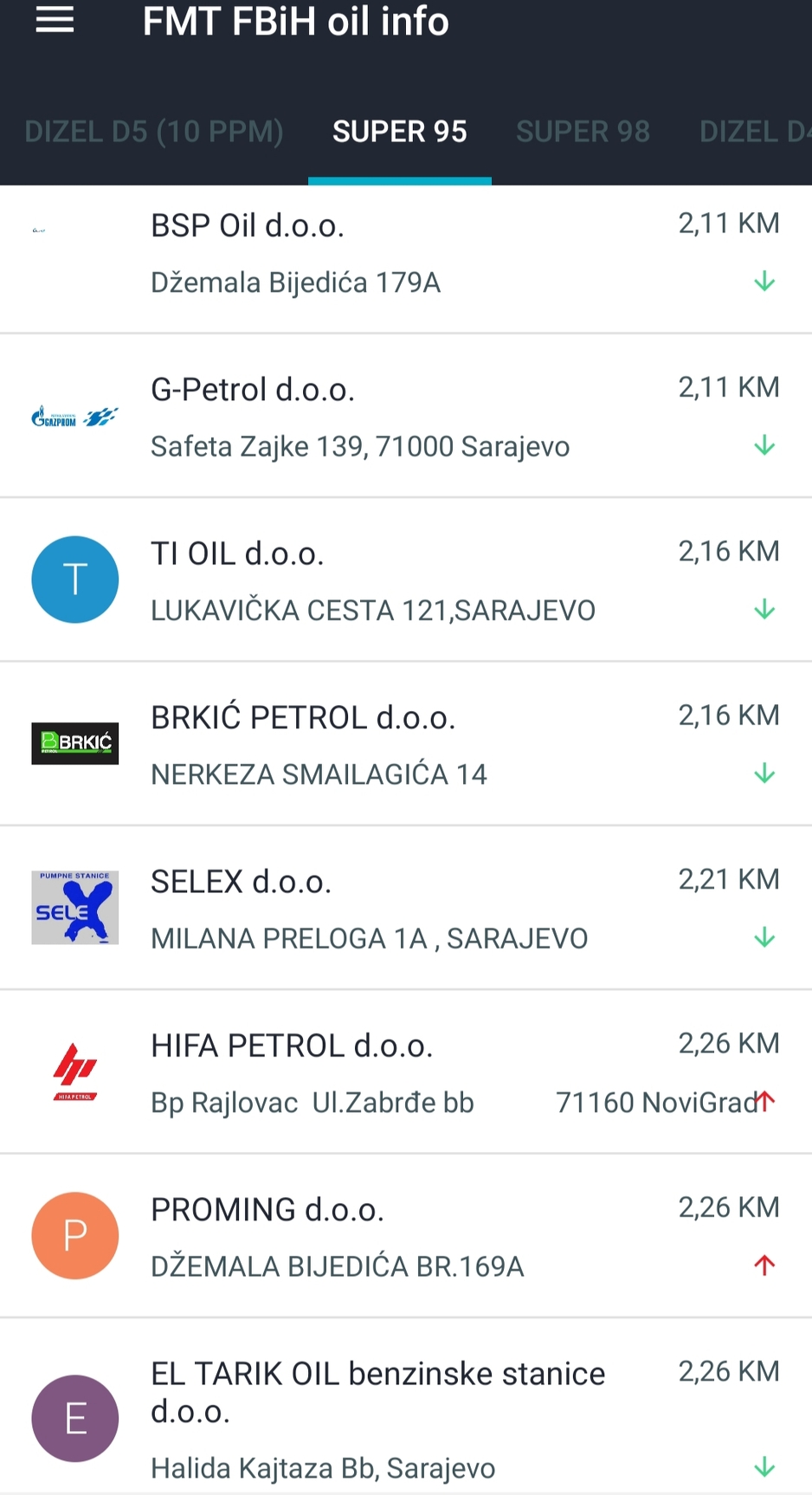
Task: View HIFA PETROL d.o.o. station
Action: (x=405, y=1072)
